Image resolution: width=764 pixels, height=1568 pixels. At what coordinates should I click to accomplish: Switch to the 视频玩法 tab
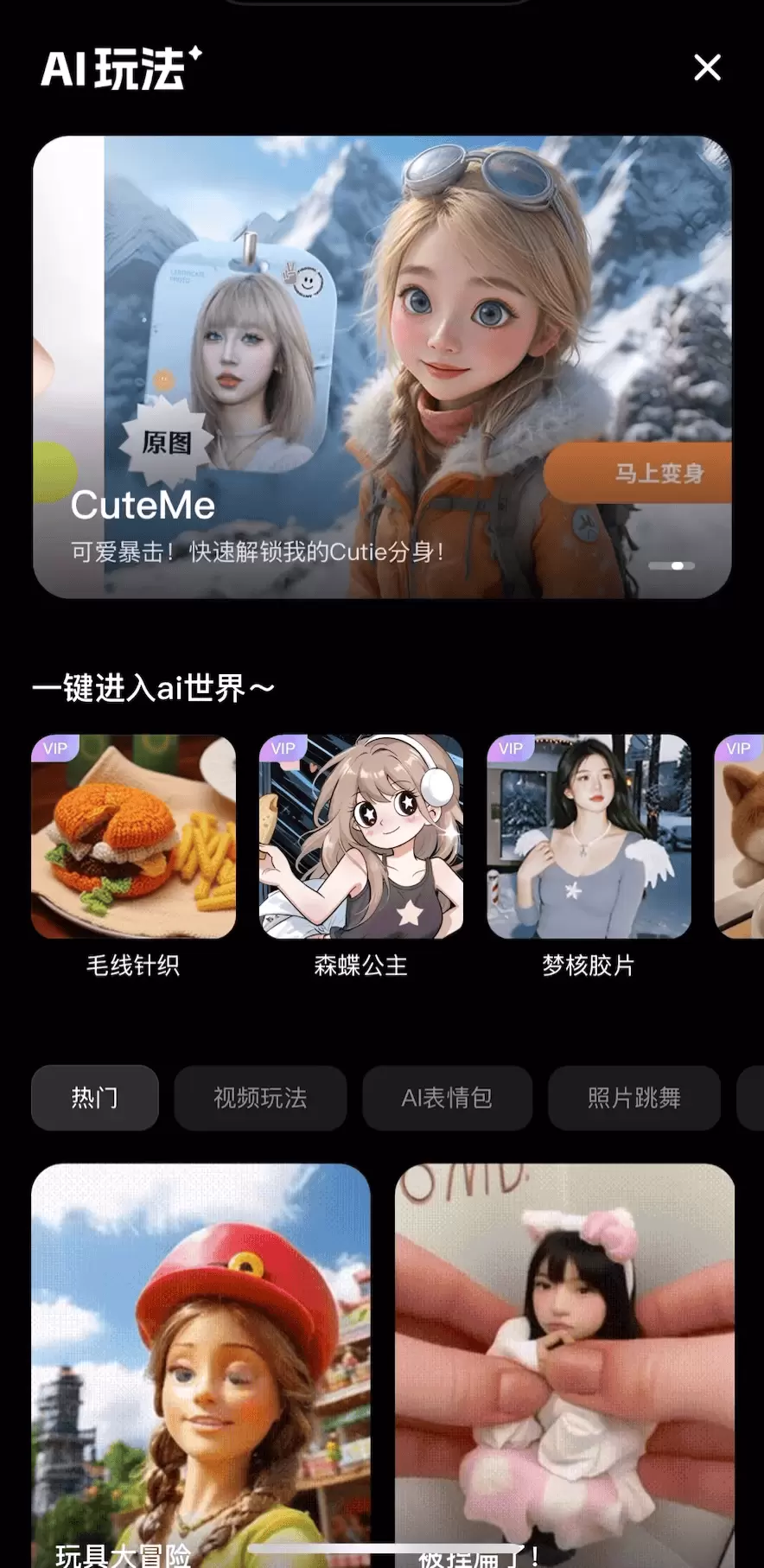click(x=260, y=1098)
